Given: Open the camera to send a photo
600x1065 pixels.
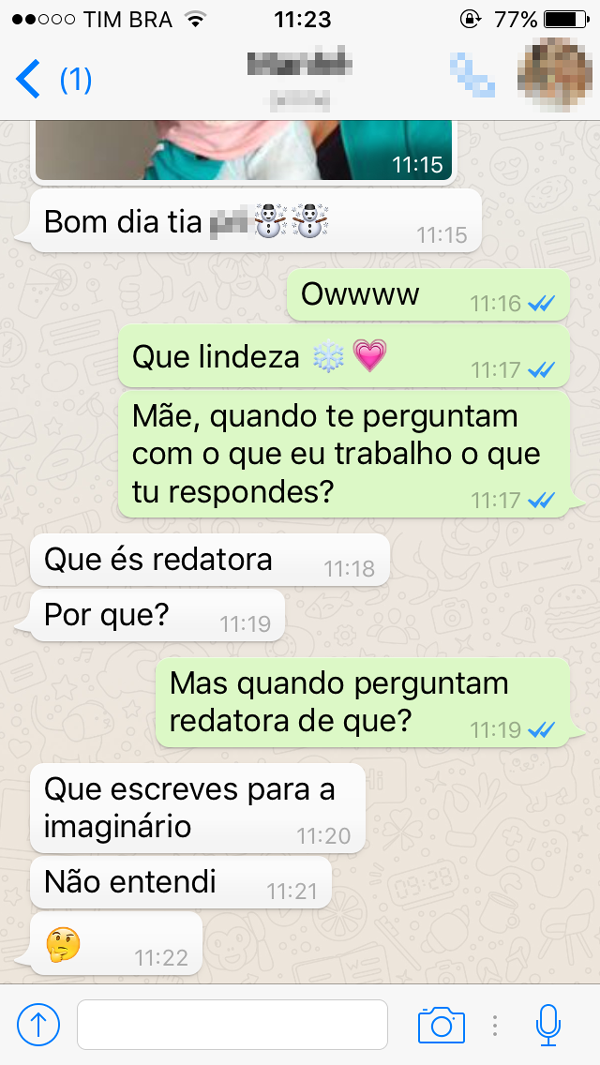Looking at the screenshot, I should point(441,1024).
